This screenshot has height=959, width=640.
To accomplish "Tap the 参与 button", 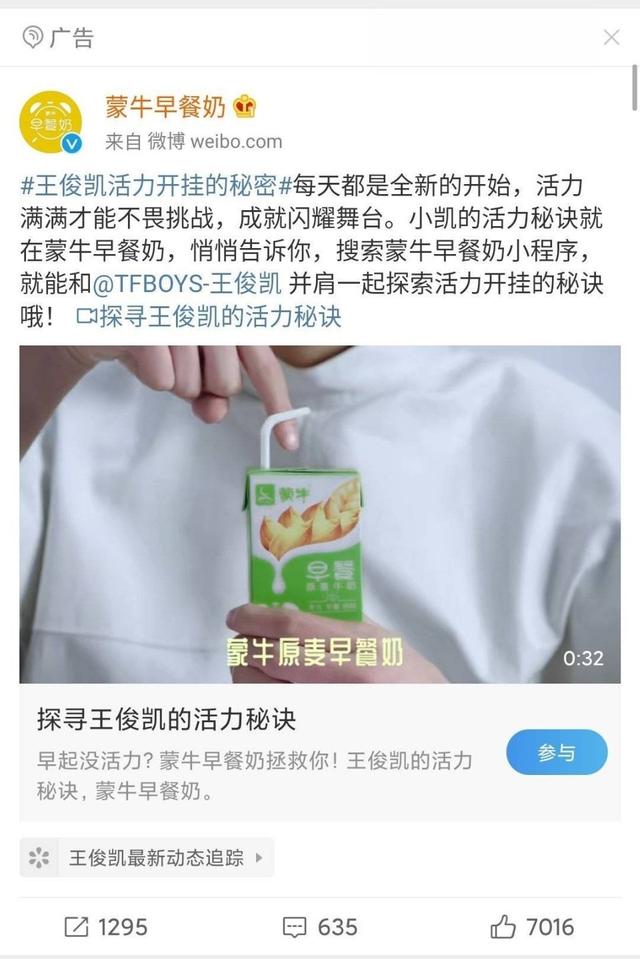I will 556,752.
